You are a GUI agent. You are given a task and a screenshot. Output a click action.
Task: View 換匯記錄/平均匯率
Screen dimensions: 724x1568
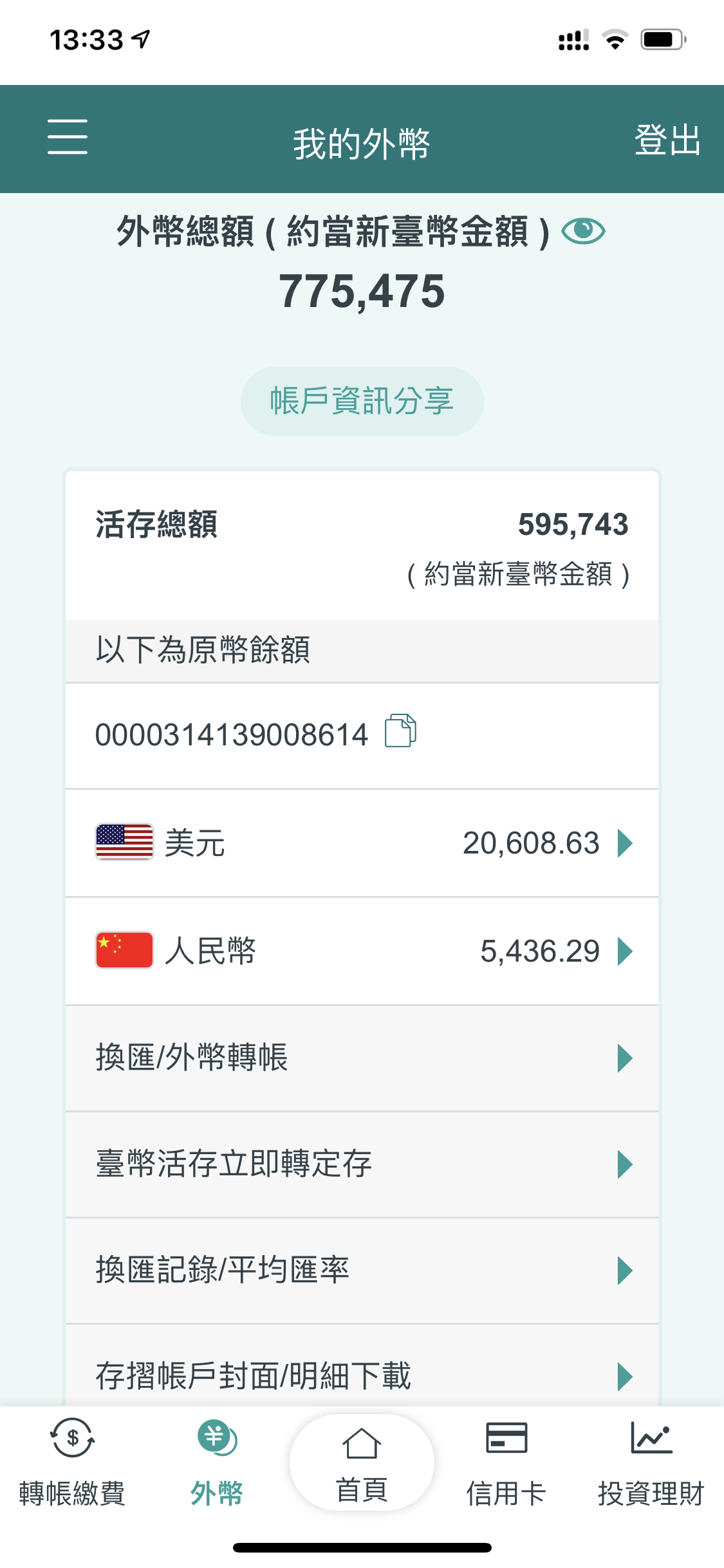[x=362, y=1270]
